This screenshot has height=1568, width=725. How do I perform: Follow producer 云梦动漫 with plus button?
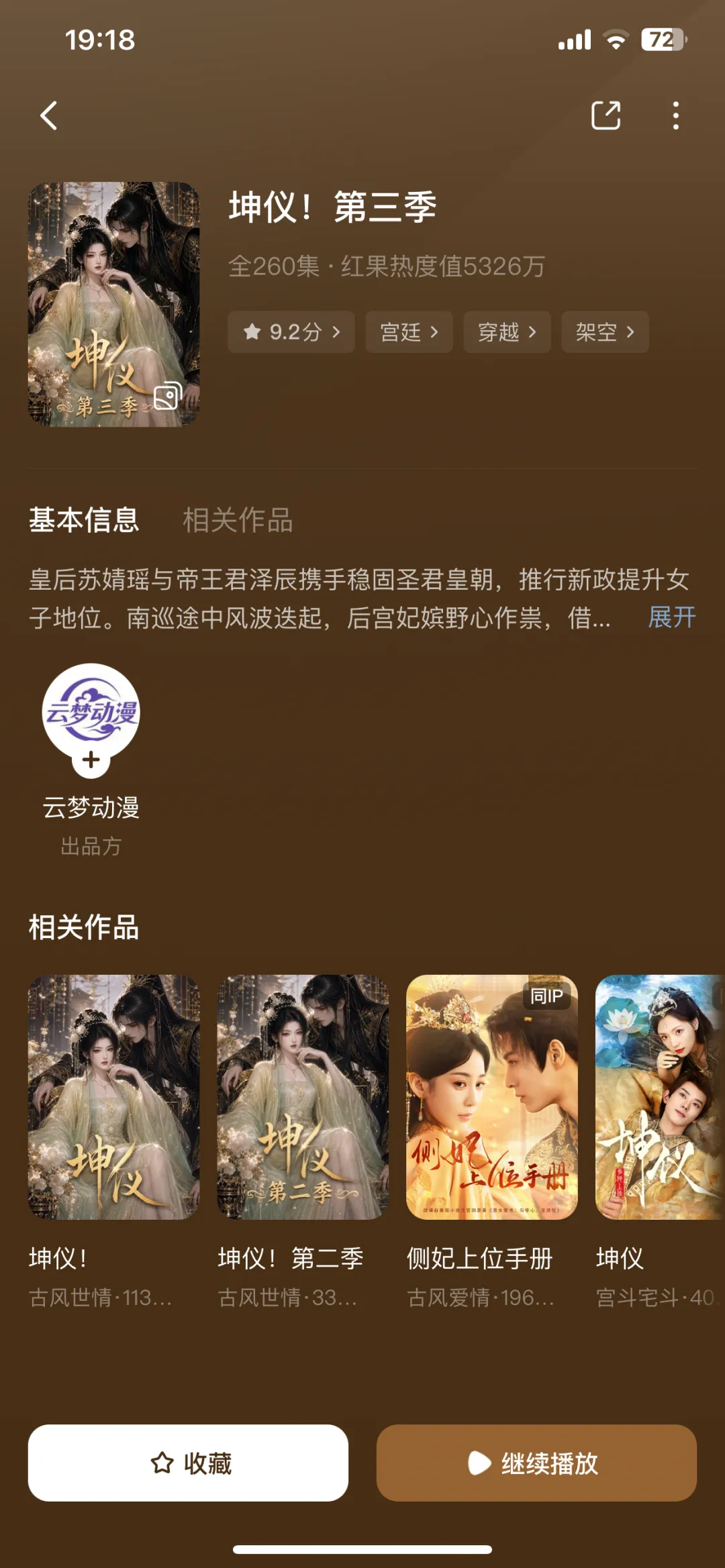91,760
